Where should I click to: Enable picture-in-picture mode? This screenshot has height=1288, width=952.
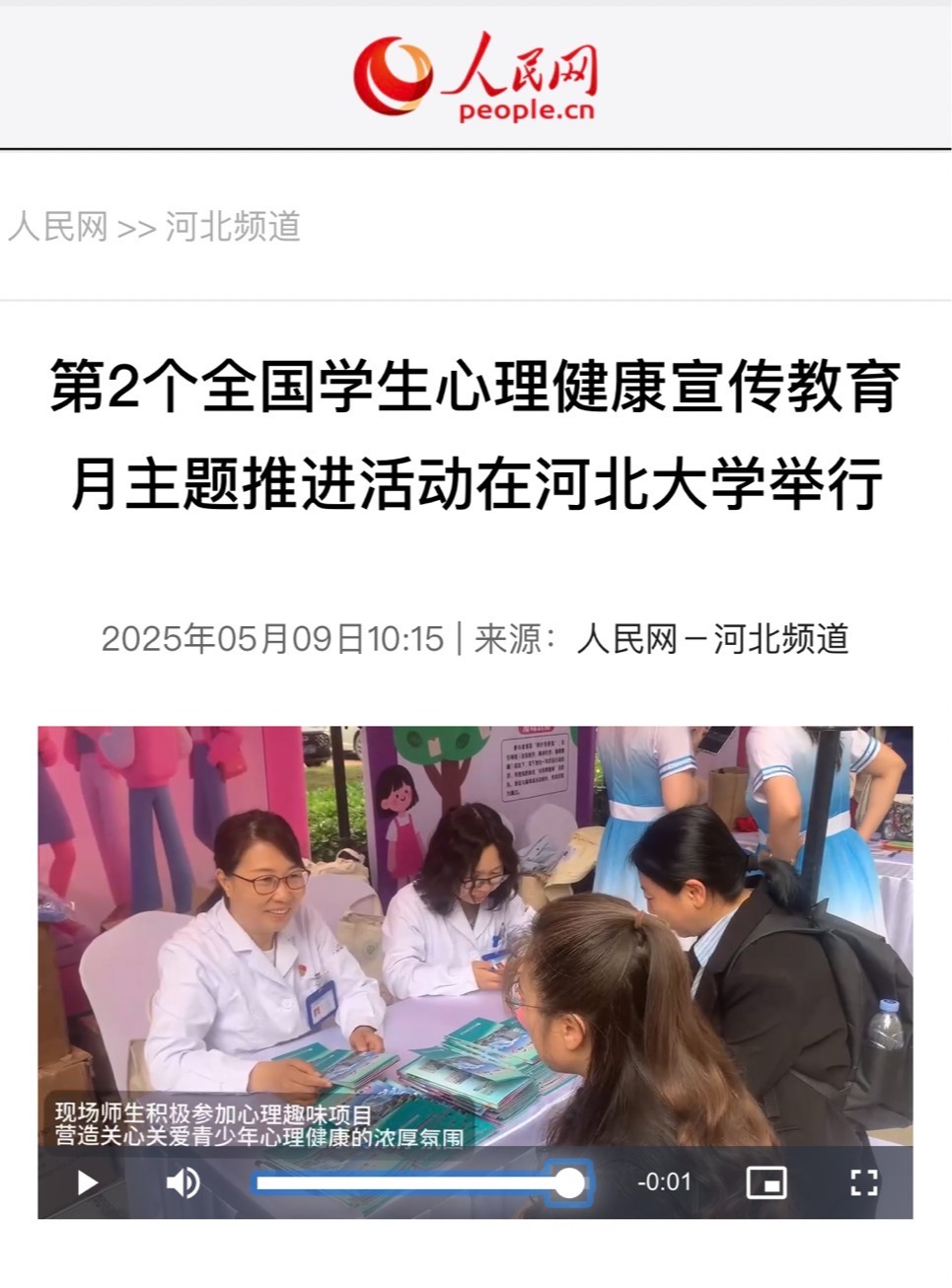coord(767,1181)
